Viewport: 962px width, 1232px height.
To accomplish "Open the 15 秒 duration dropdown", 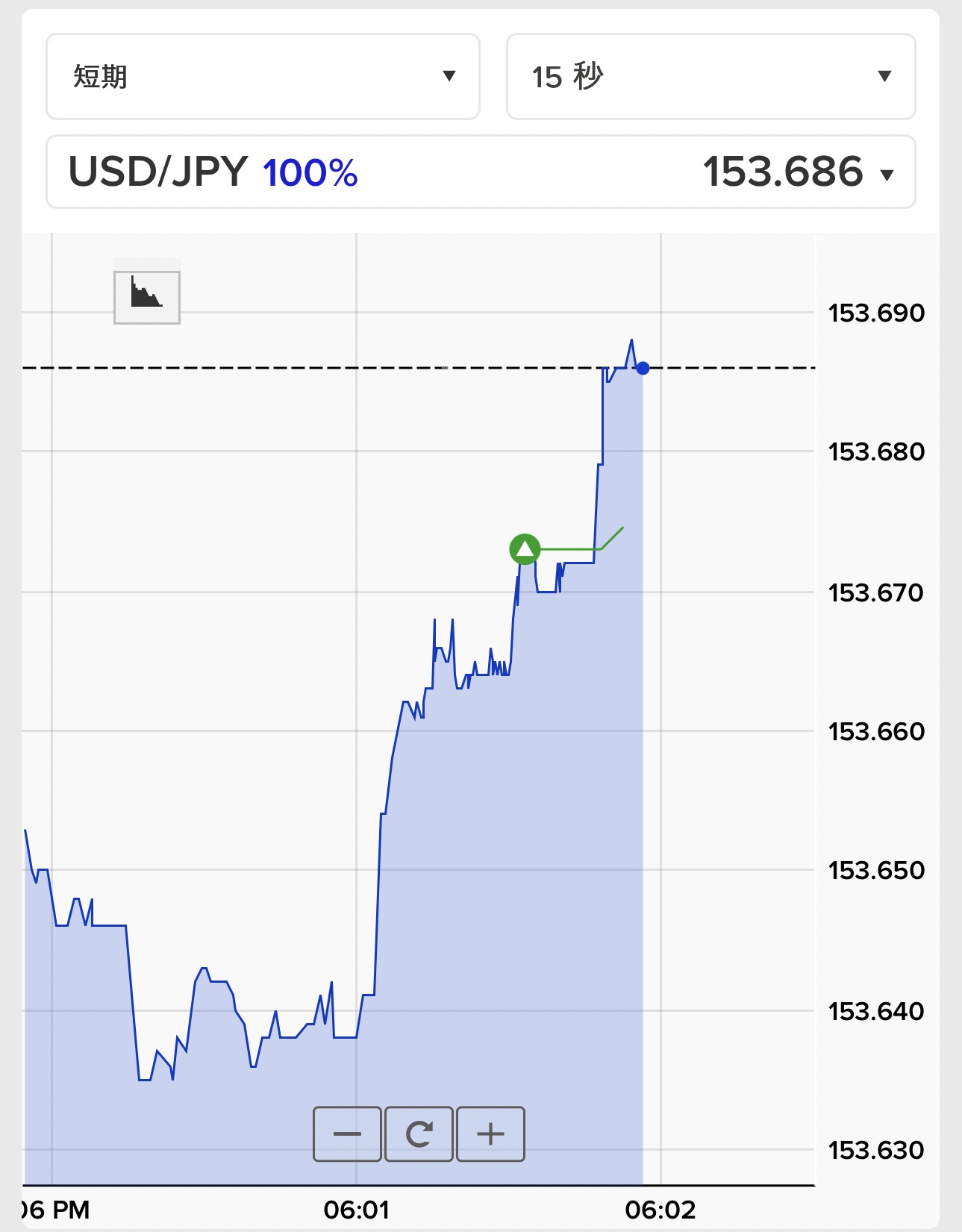I will [710, 76].
